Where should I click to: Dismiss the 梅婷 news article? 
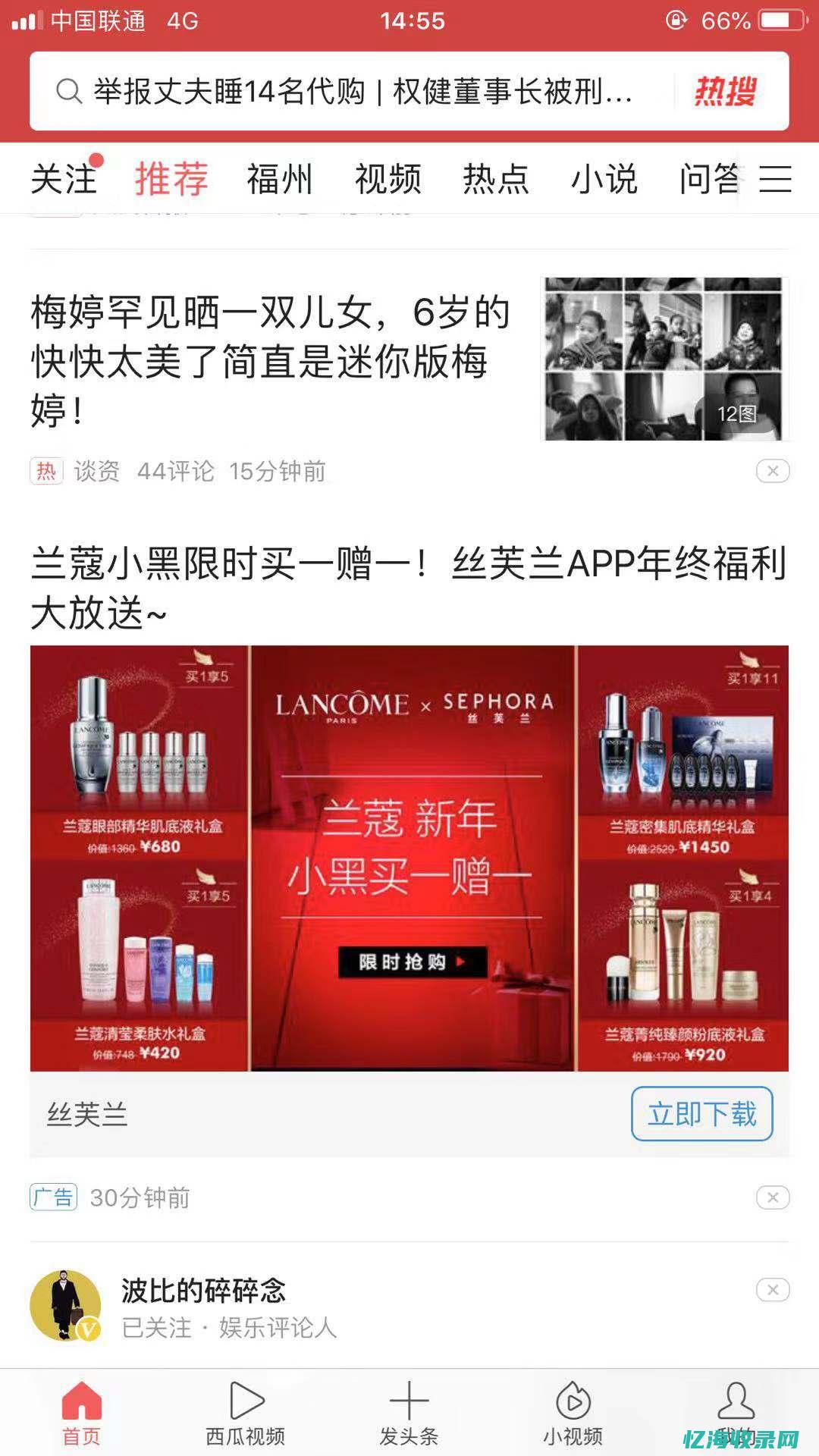[x=772, y=471]
